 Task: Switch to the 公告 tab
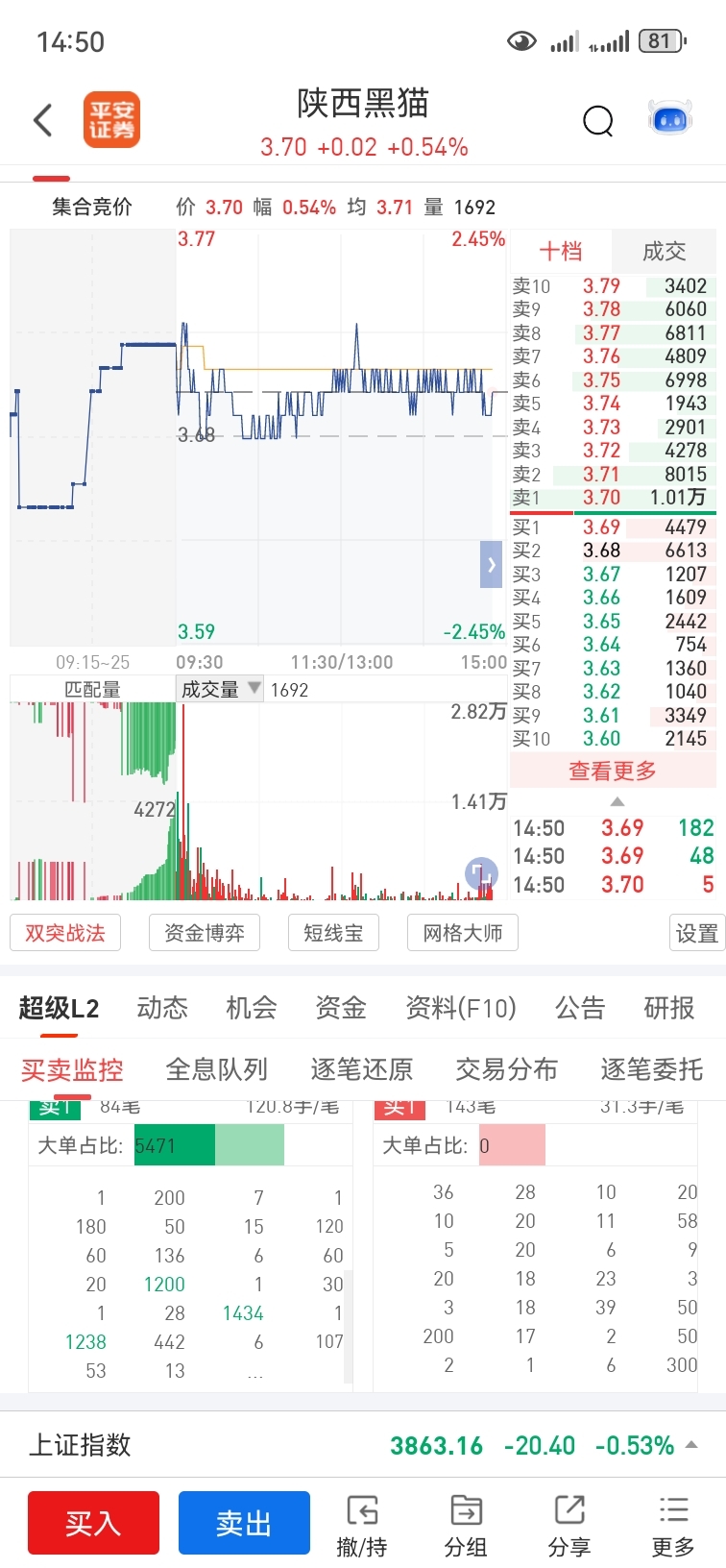tap(580, 1008)
